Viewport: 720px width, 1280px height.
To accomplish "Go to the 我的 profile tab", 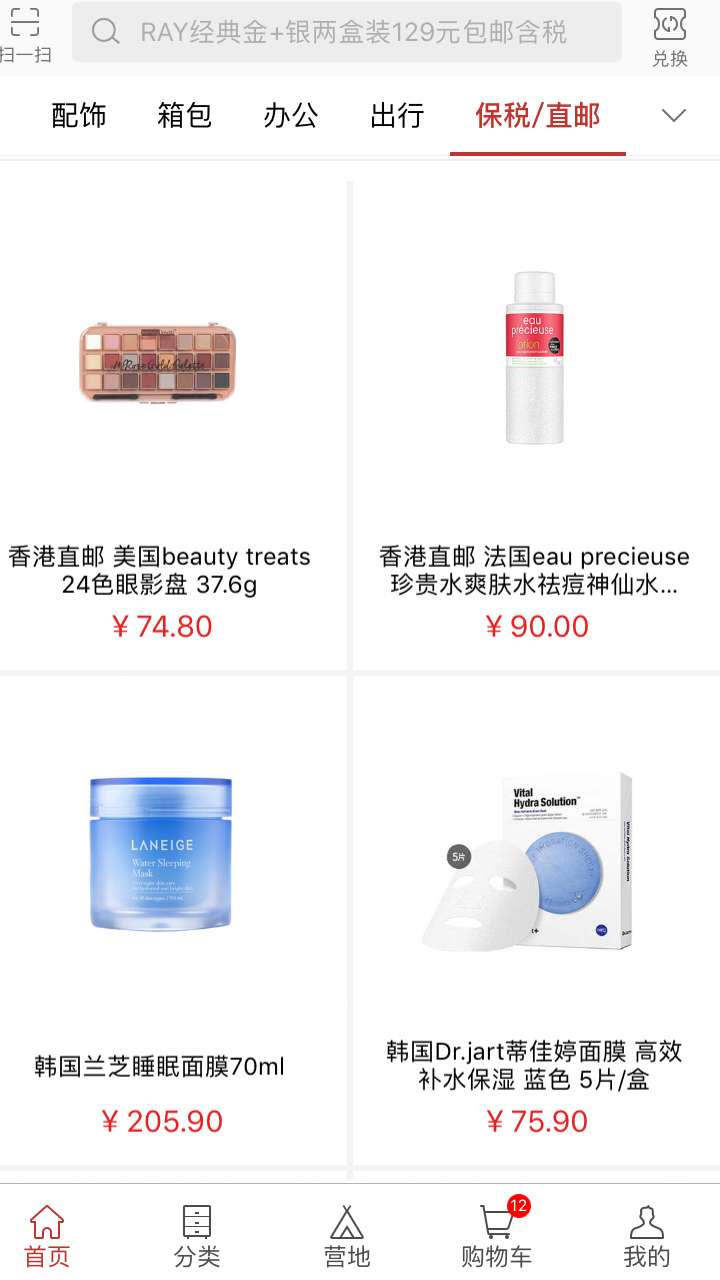I will point(647,1235).
